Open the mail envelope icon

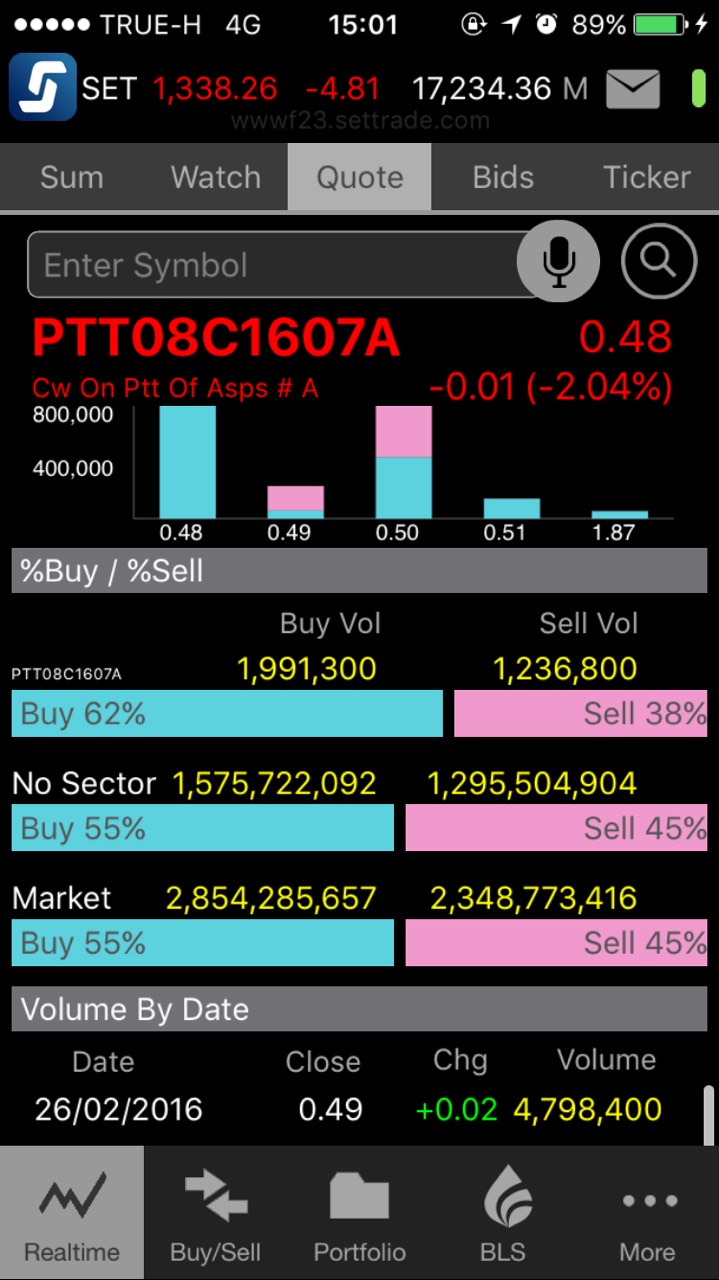[x=633, y=89]
